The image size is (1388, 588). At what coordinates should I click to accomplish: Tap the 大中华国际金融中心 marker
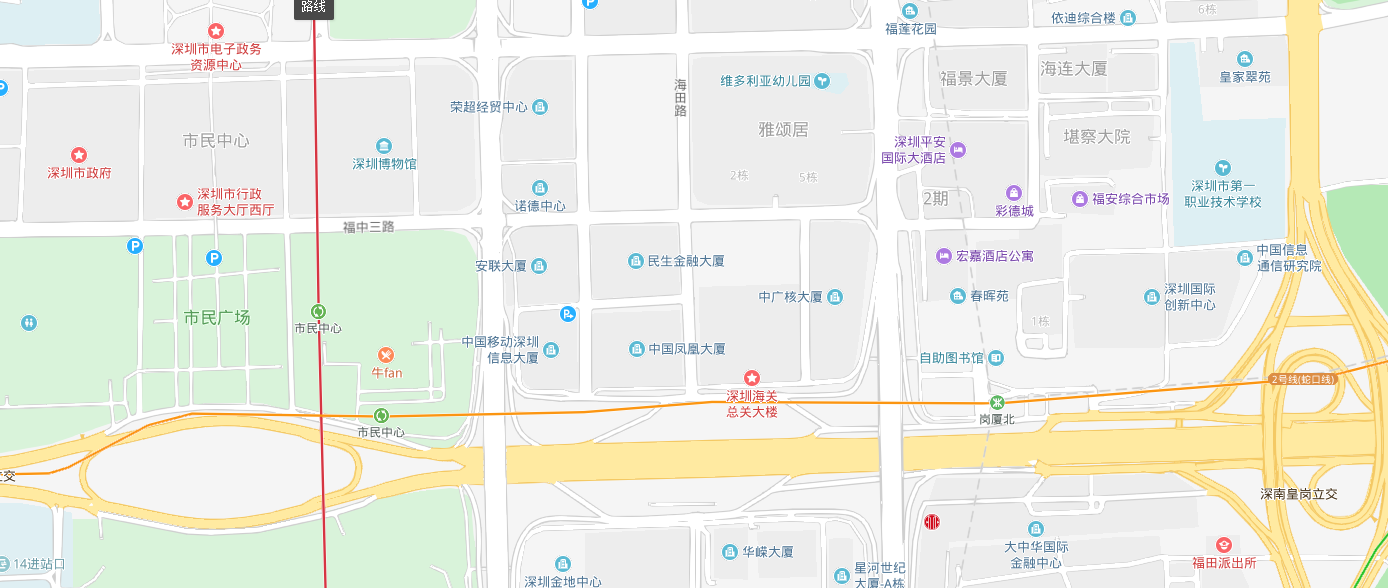(x=1036, y=529)
